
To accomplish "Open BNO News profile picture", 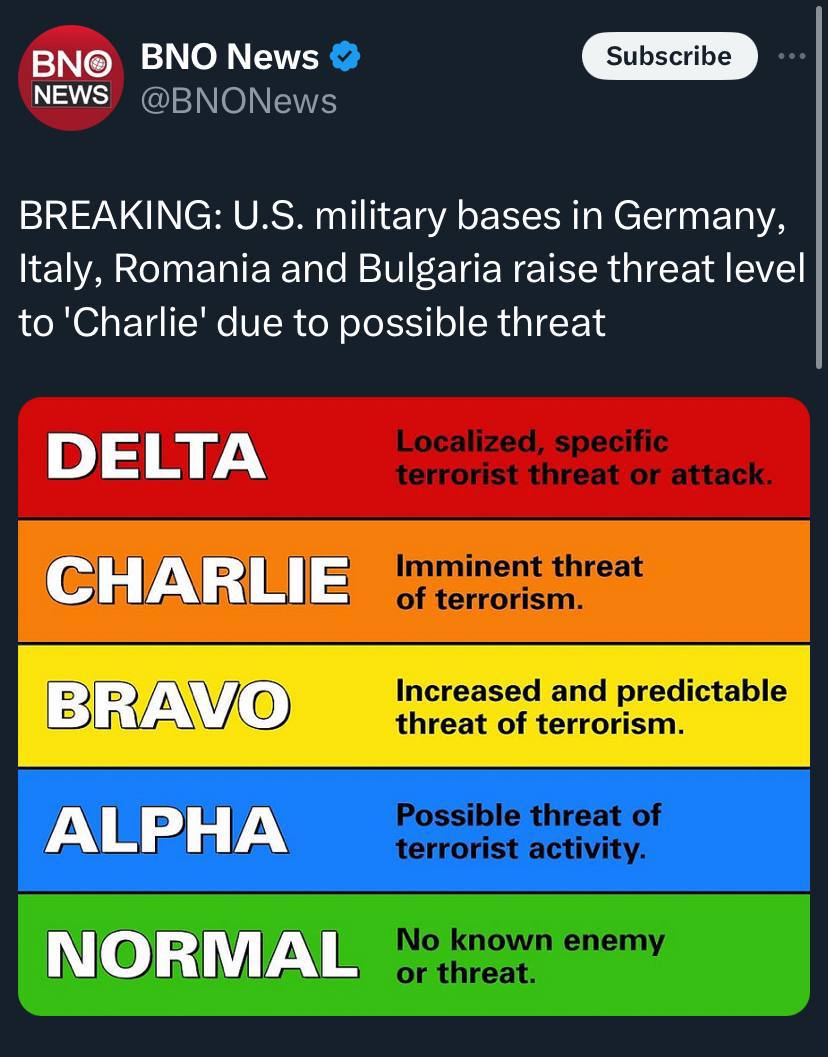I will [69, 77].
